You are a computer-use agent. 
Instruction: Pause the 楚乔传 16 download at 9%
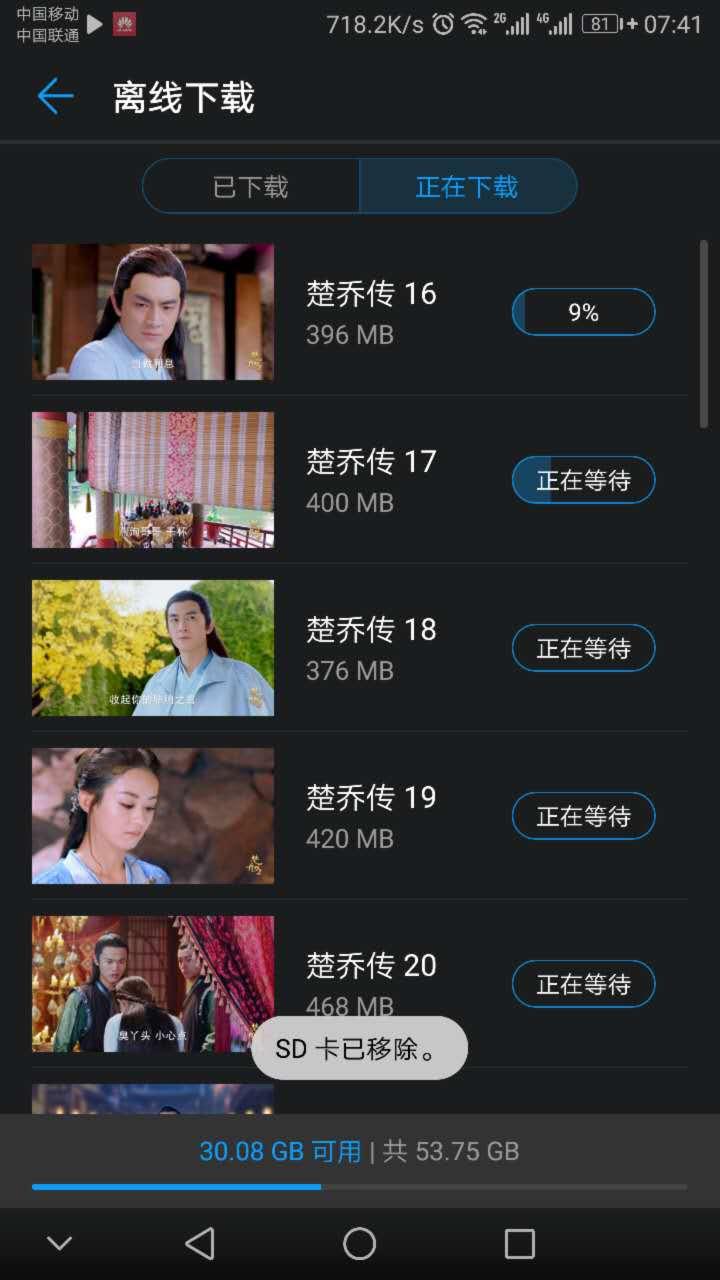pos(583,313)
